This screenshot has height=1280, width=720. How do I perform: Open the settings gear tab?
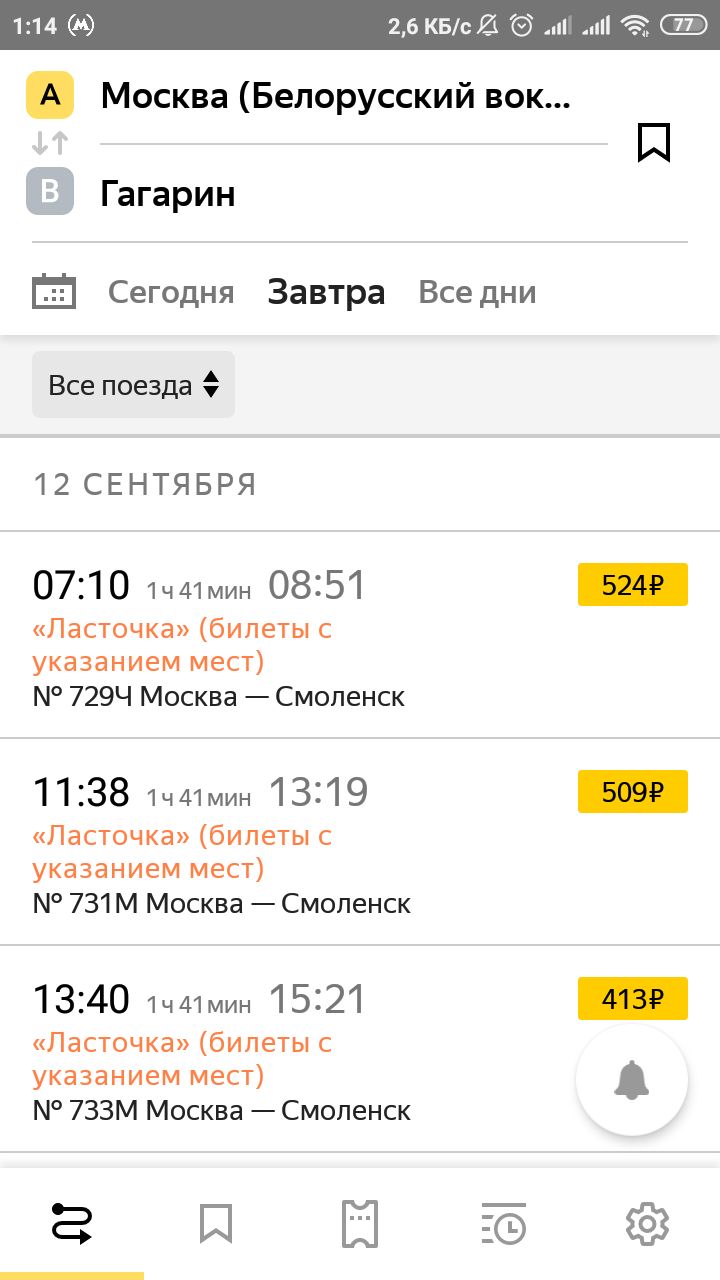pyautogui.click(x=647, y=1224)
